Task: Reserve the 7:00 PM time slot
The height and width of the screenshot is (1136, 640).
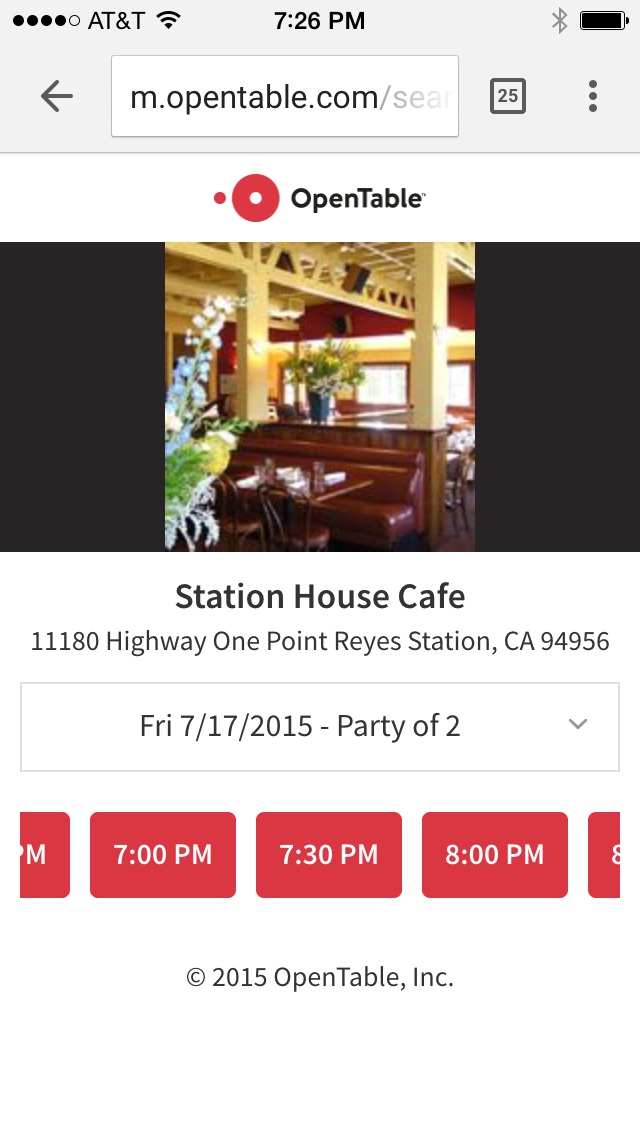Action: pos(163,855)
